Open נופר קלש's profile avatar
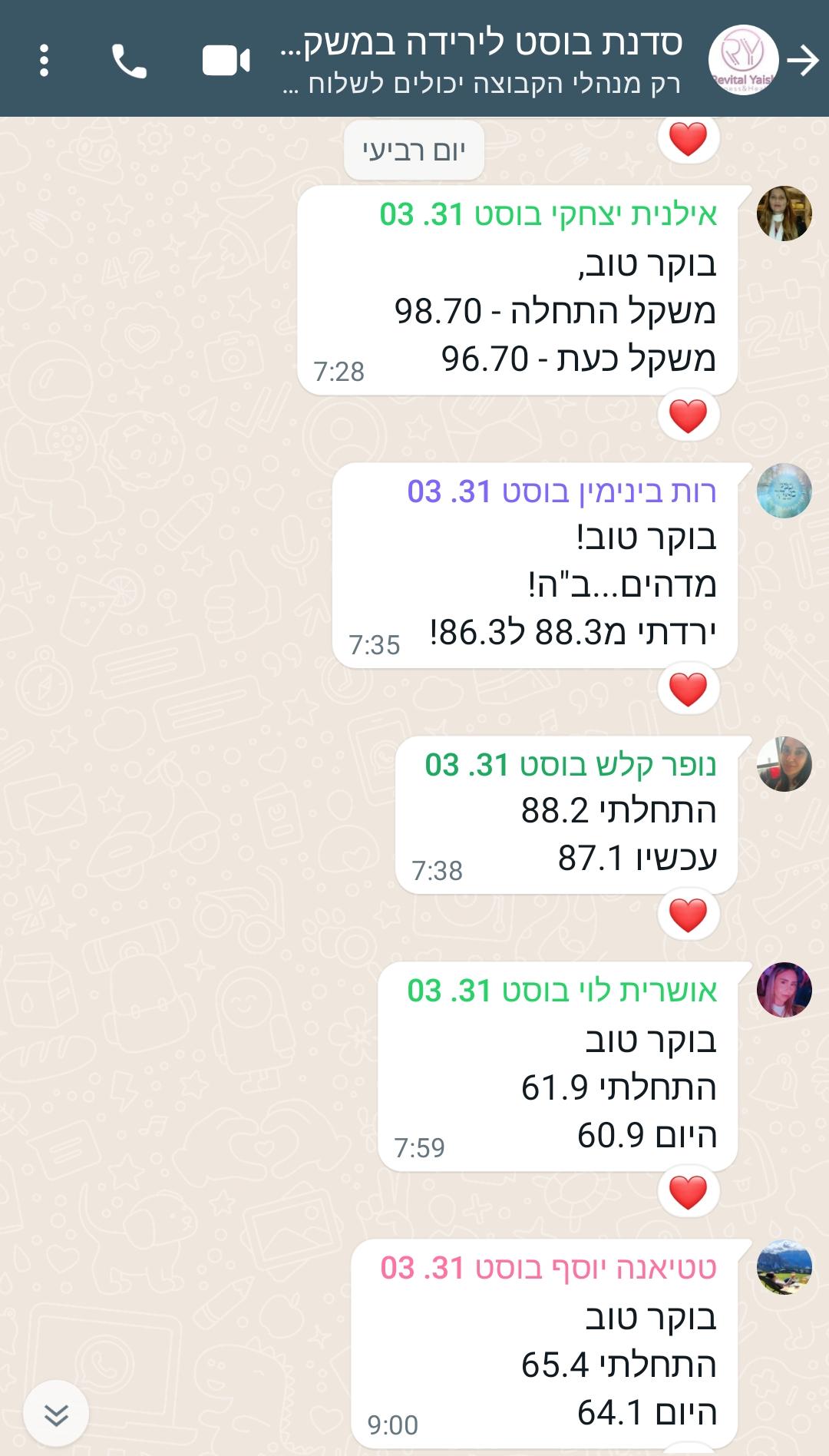The width and height of the screenshot is (829, 1456). tap(784, 764)
